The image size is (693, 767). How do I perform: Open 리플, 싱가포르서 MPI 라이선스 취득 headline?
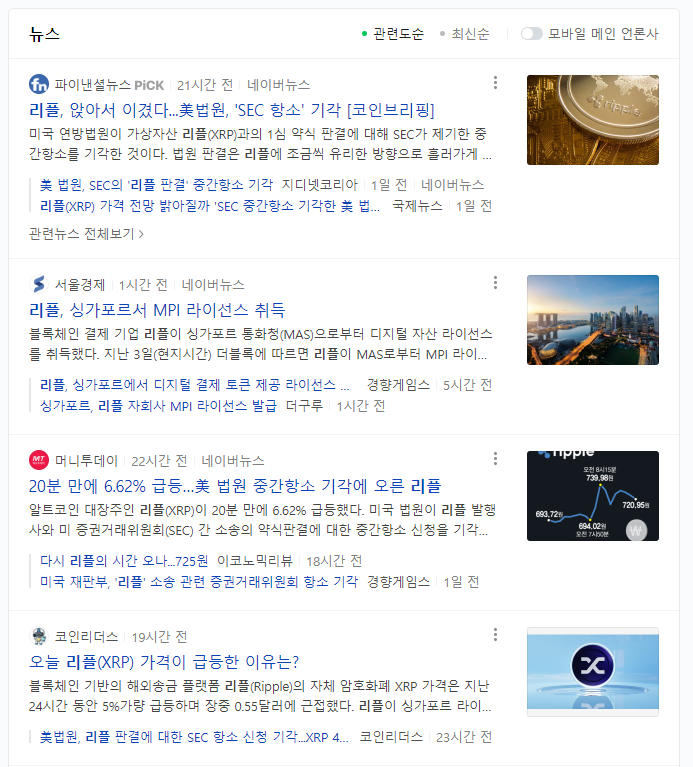157,310
